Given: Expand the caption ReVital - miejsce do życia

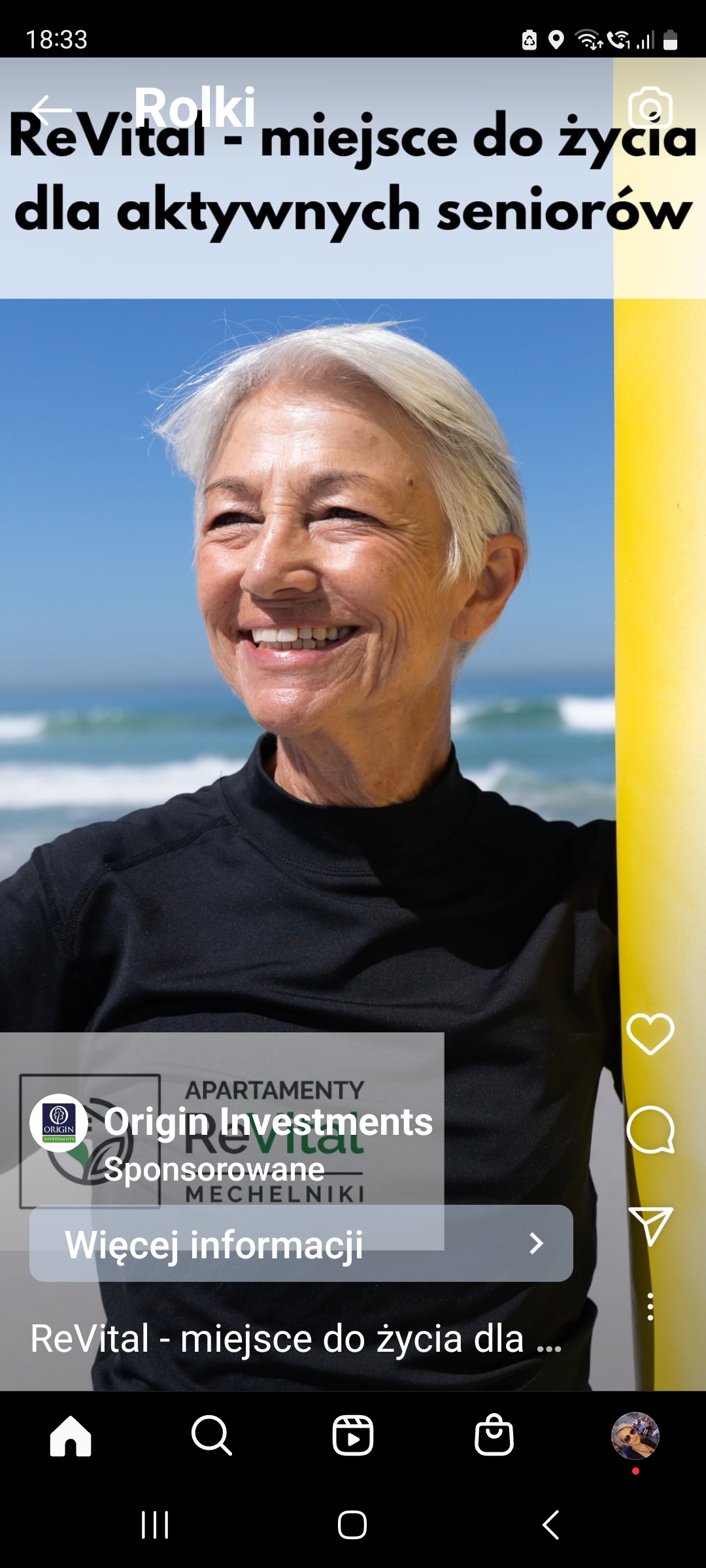Looking at the screenshot, I should click(295, 1338).
